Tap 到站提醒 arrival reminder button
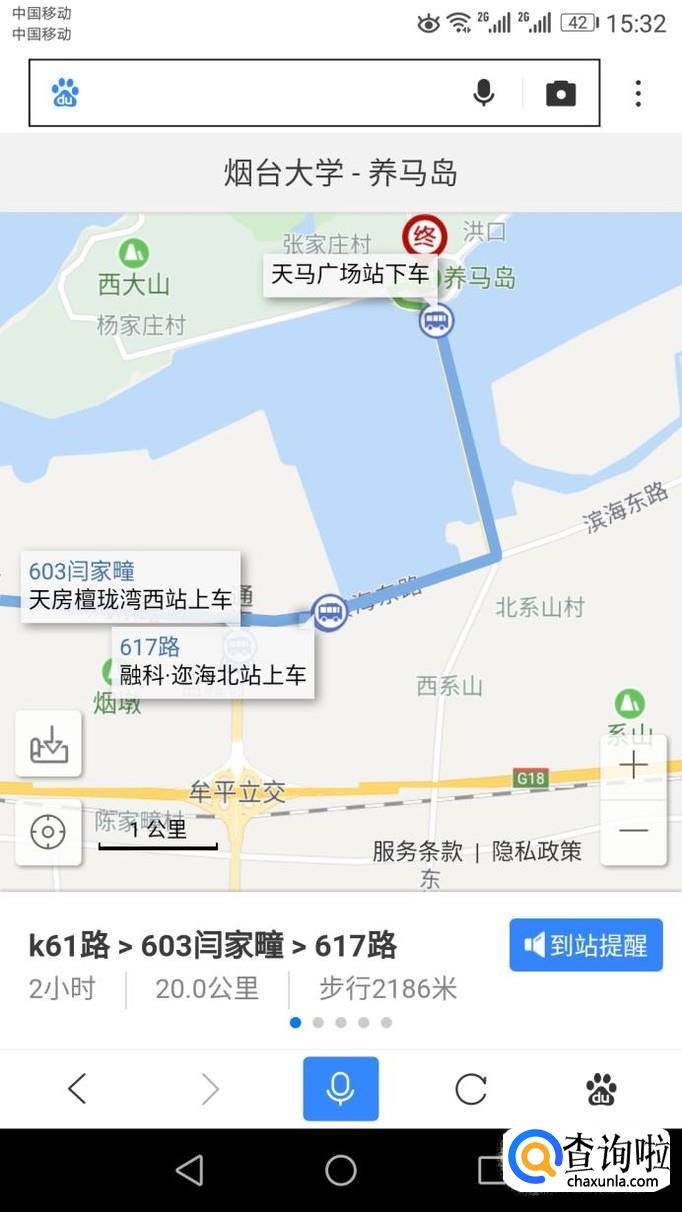 [586, 945]
